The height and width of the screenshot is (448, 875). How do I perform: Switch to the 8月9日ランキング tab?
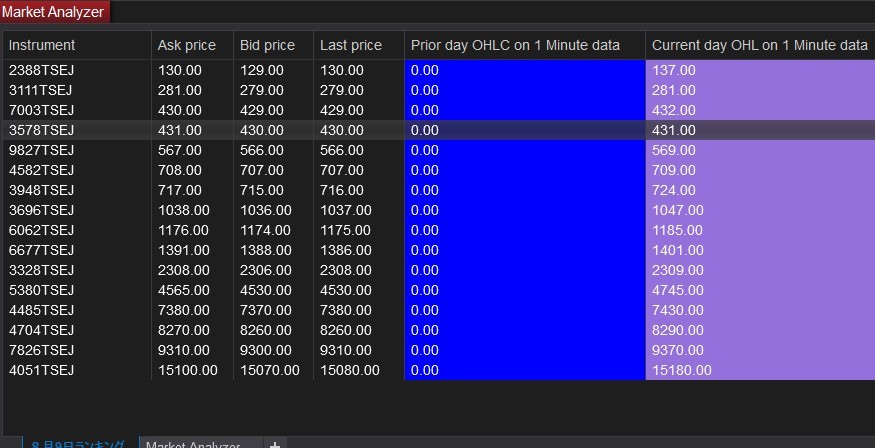(78, 443)
